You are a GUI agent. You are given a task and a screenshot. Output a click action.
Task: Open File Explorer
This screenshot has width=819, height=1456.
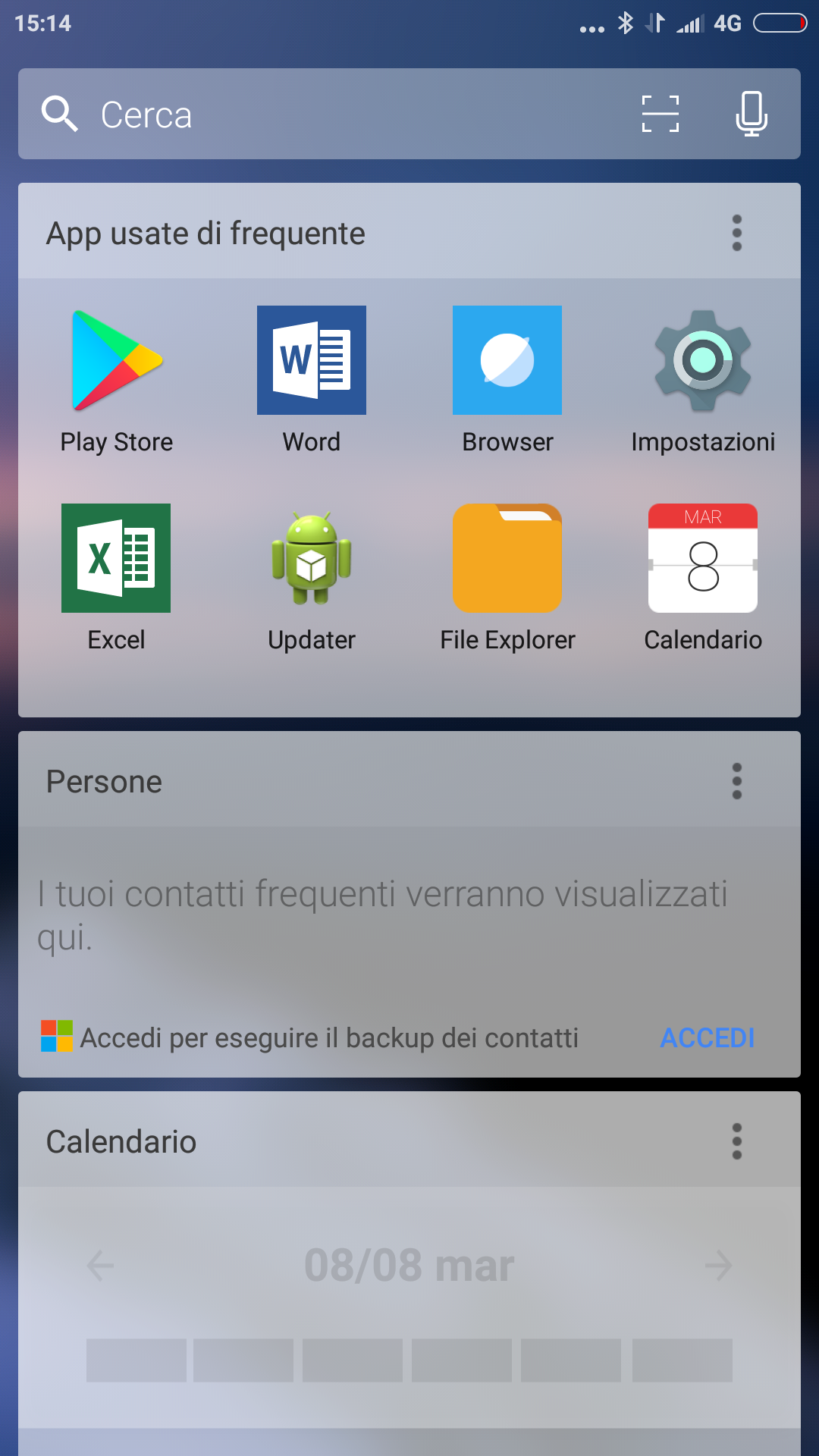point(507,578)
